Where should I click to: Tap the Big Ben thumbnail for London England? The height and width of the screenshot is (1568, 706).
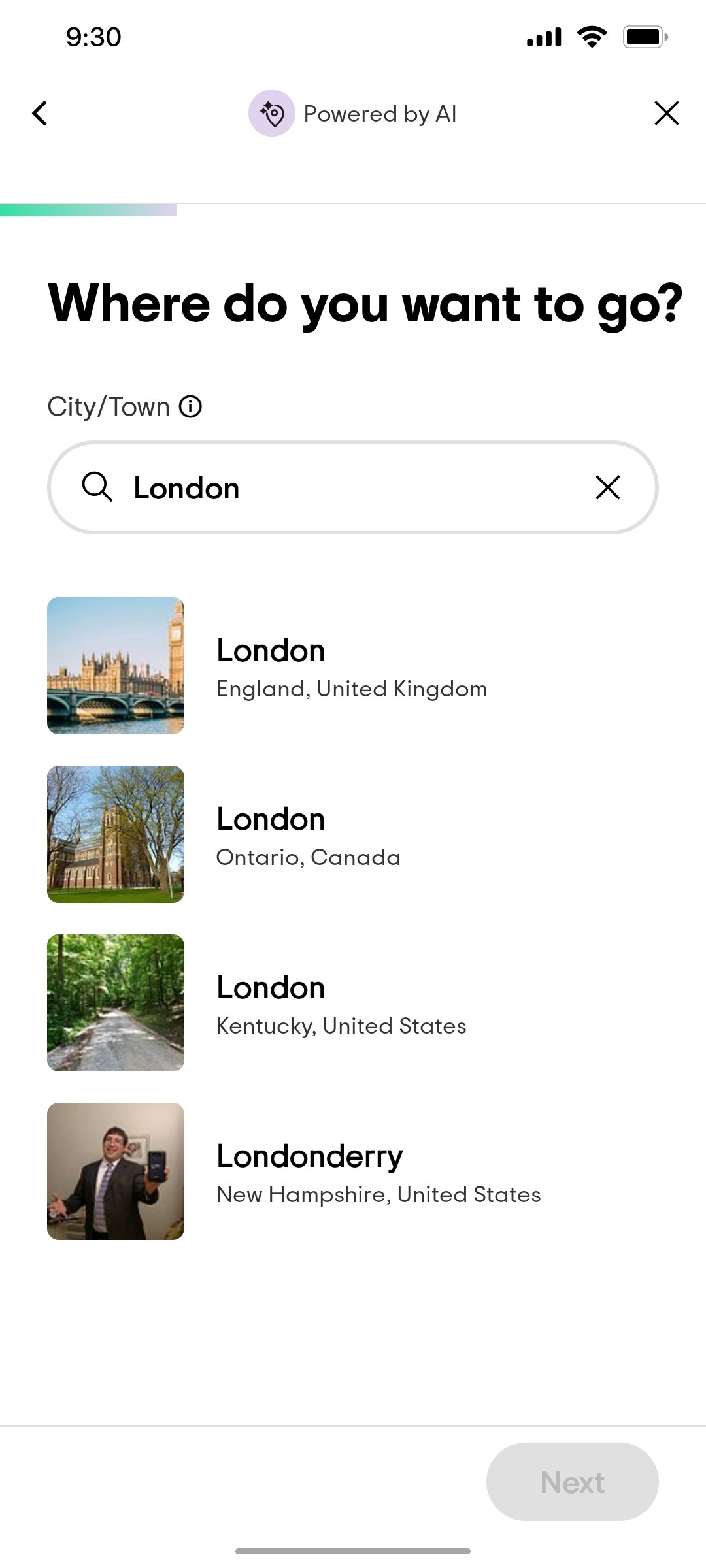tap(115, 666)
